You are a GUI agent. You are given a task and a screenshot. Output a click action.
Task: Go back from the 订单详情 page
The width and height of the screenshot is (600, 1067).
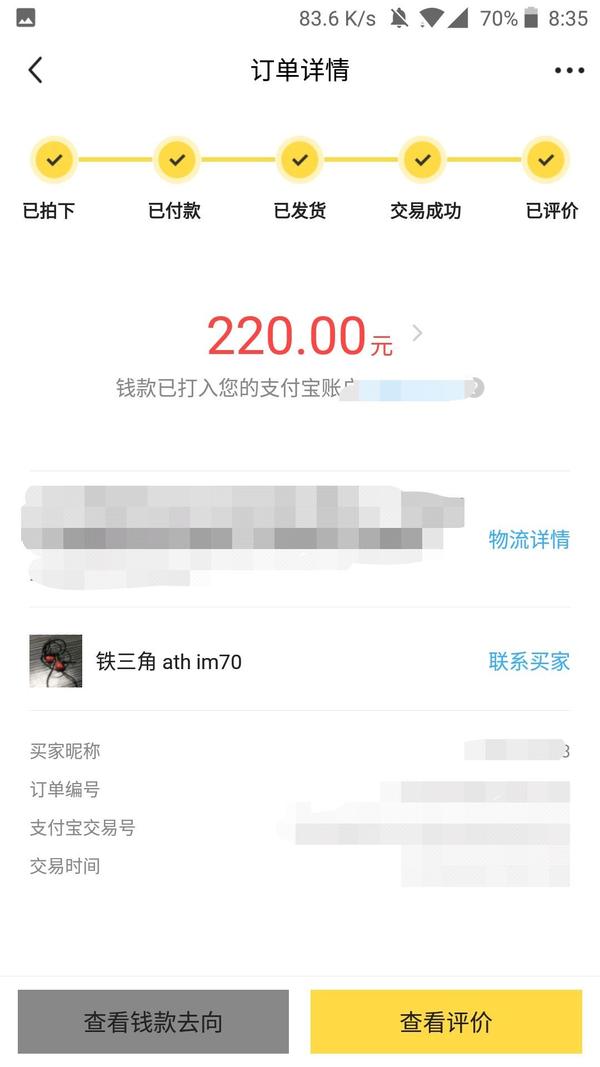pyautogui.click(x=36, y=70)
